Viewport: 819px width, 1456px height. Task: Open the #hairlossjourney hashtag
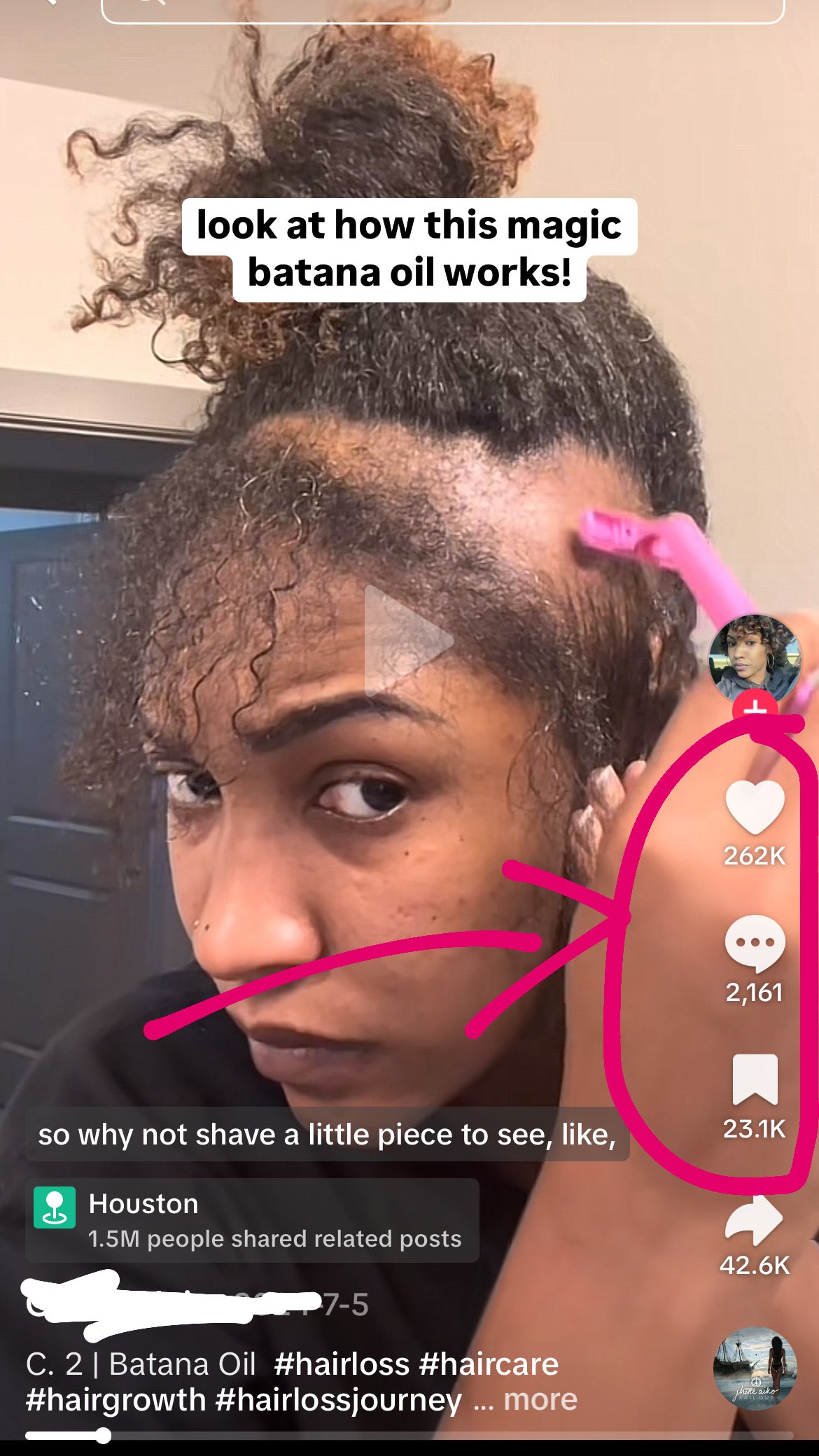tap(339, 1400)
